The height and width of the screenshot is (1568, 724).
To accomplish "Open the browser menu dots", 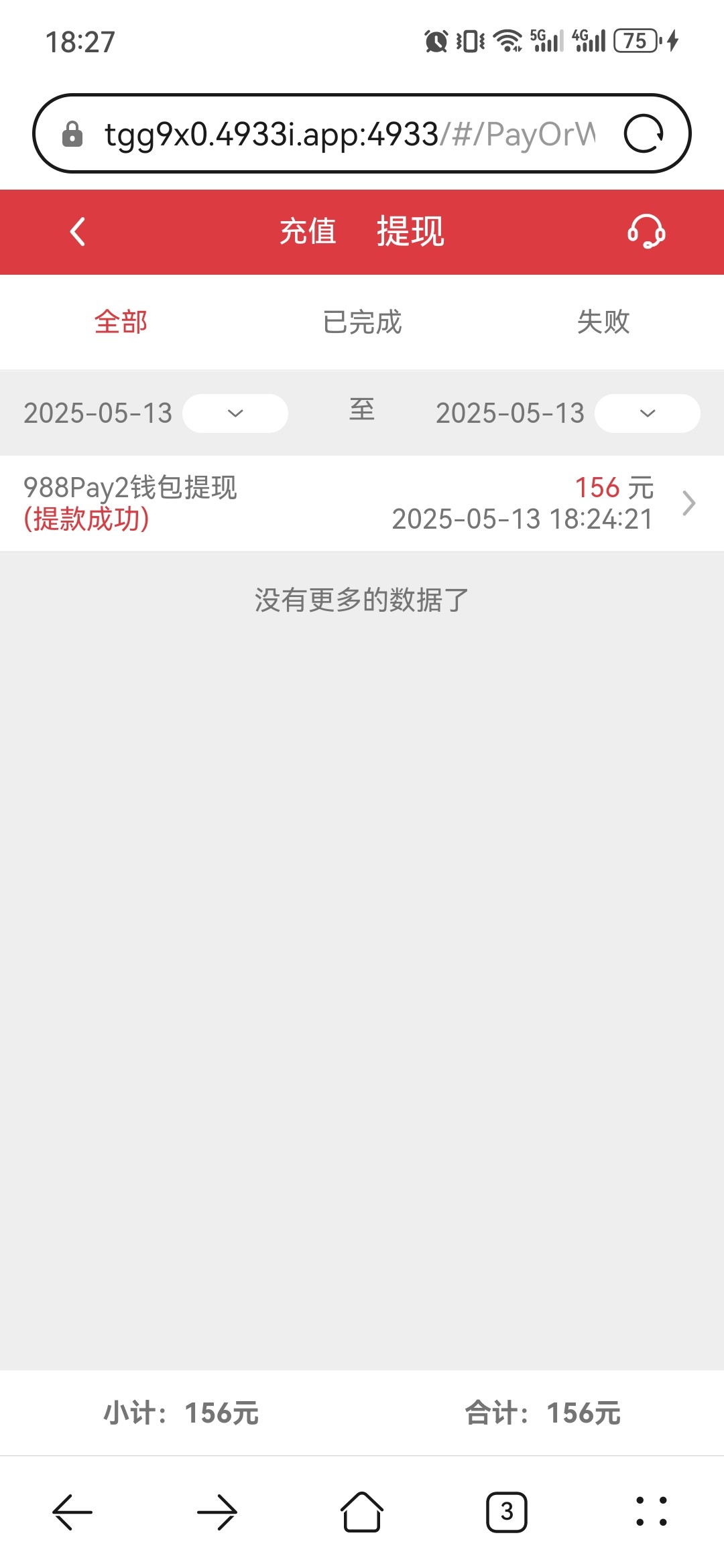I will [651, 1512].
